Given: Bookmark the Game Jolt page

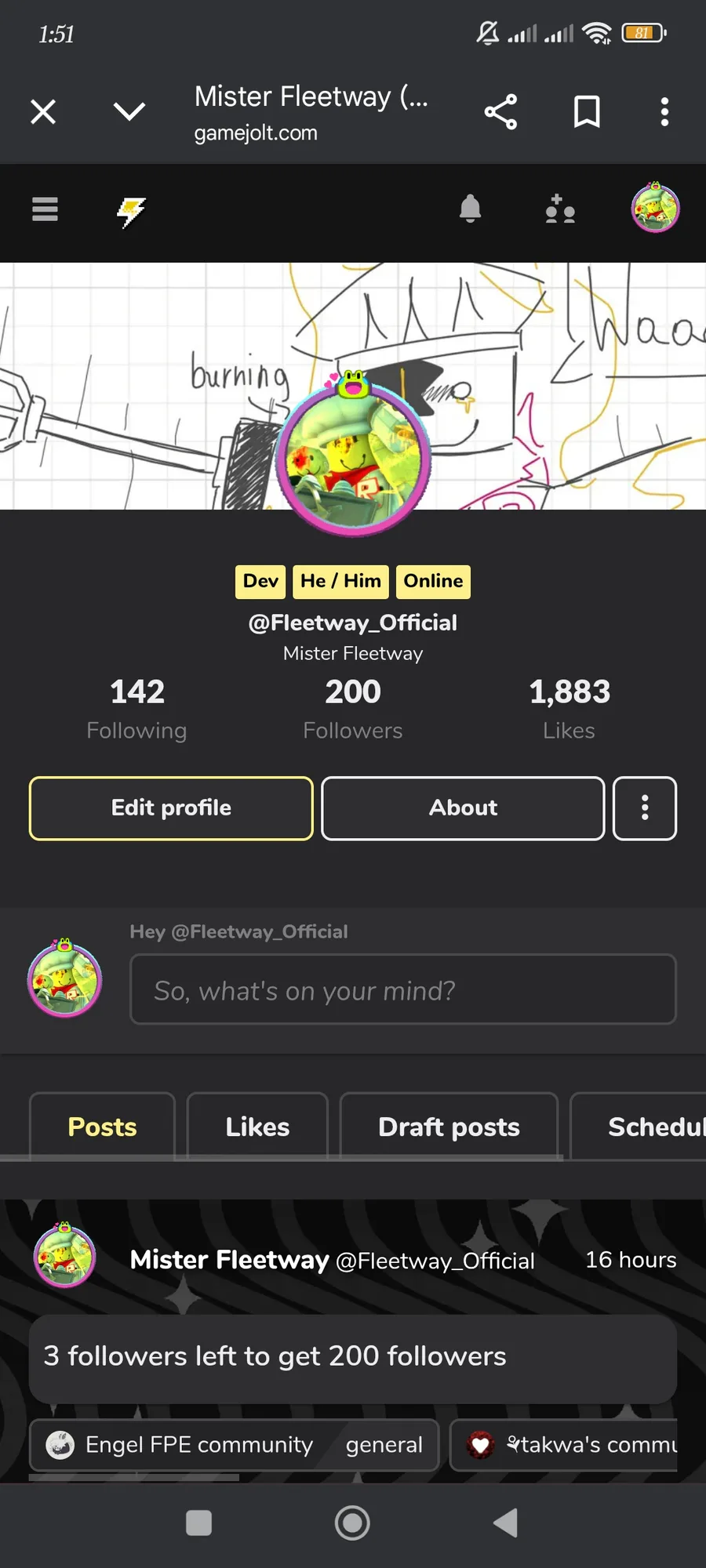Looking at the screenshot, I should pyautogui.click(x=587, y=112).
